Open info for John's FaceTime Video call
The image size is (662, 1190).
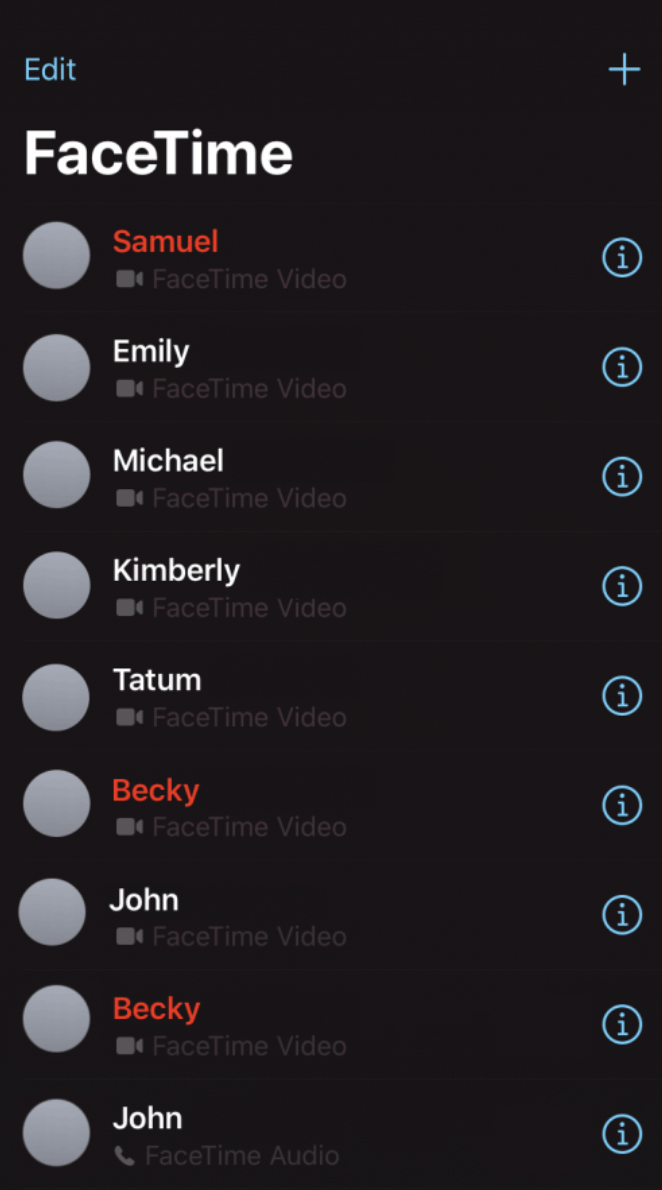click(x=622, y=915)
